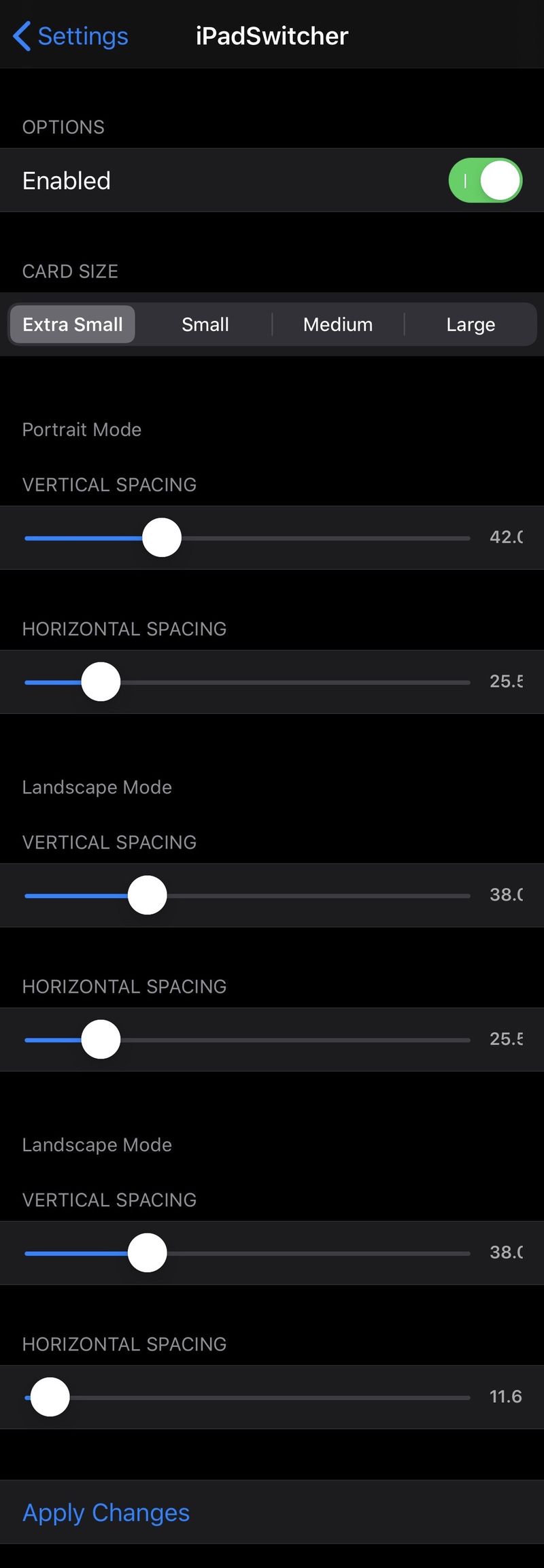This screenshot has height=1568, width=544.
Task: Tap Landscape horizontal spacing slider showing 25.5
Action: point(101,1040)
